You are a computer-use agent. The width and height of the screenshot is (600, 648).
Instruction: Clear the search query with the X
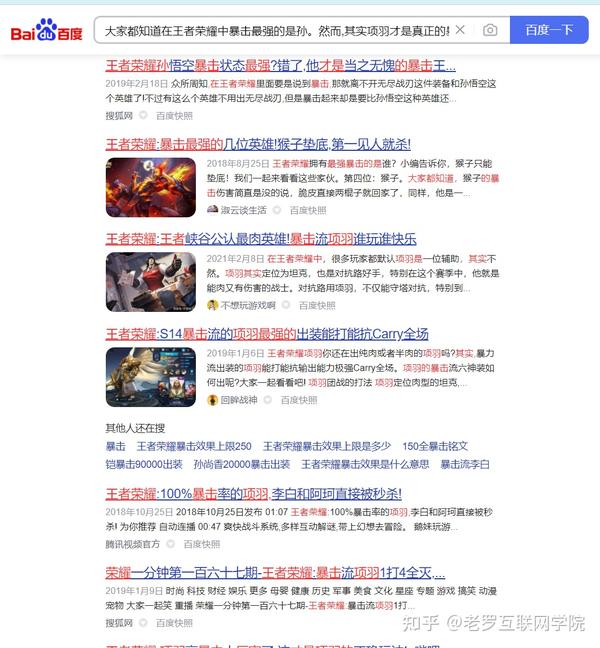point(460,31)
